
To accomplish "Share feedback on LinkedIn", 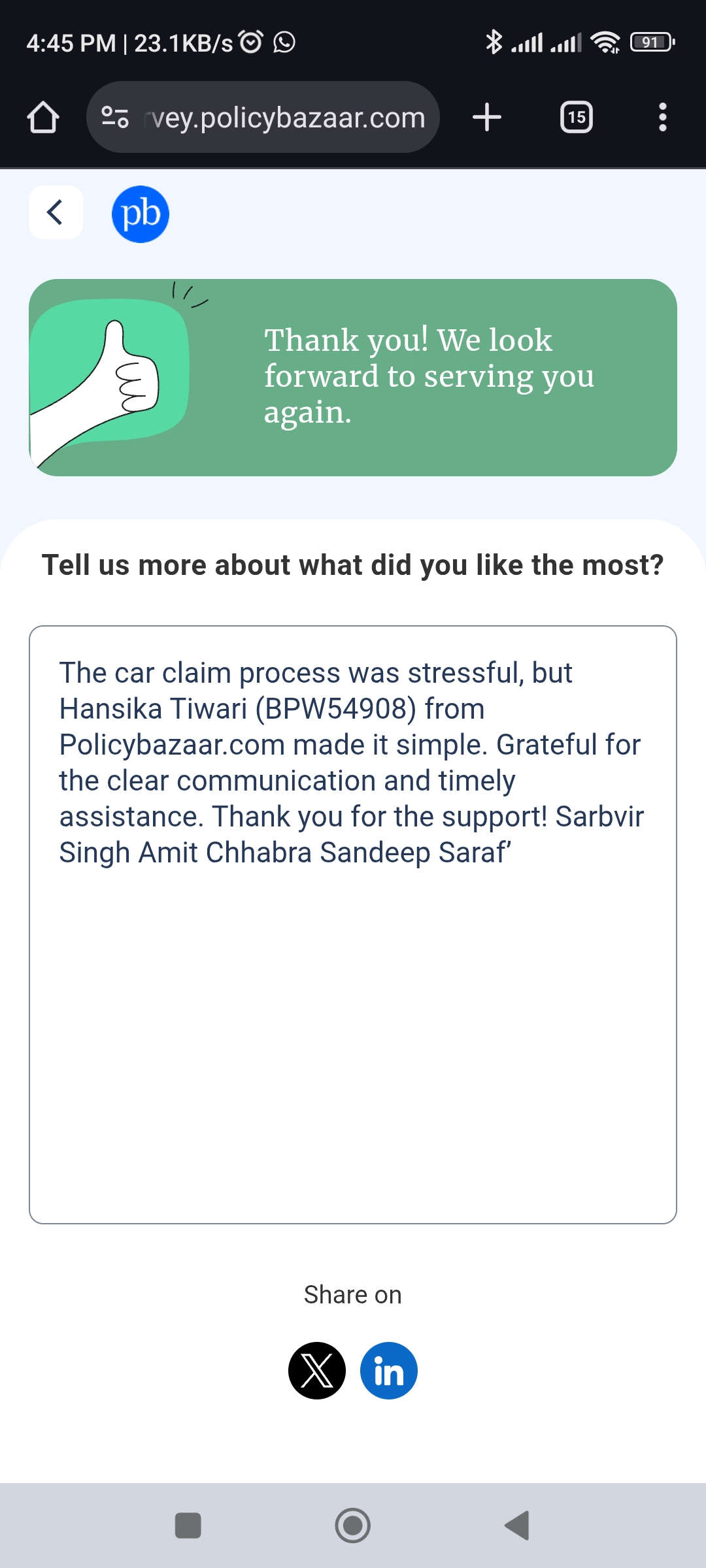I will 389,1371.
